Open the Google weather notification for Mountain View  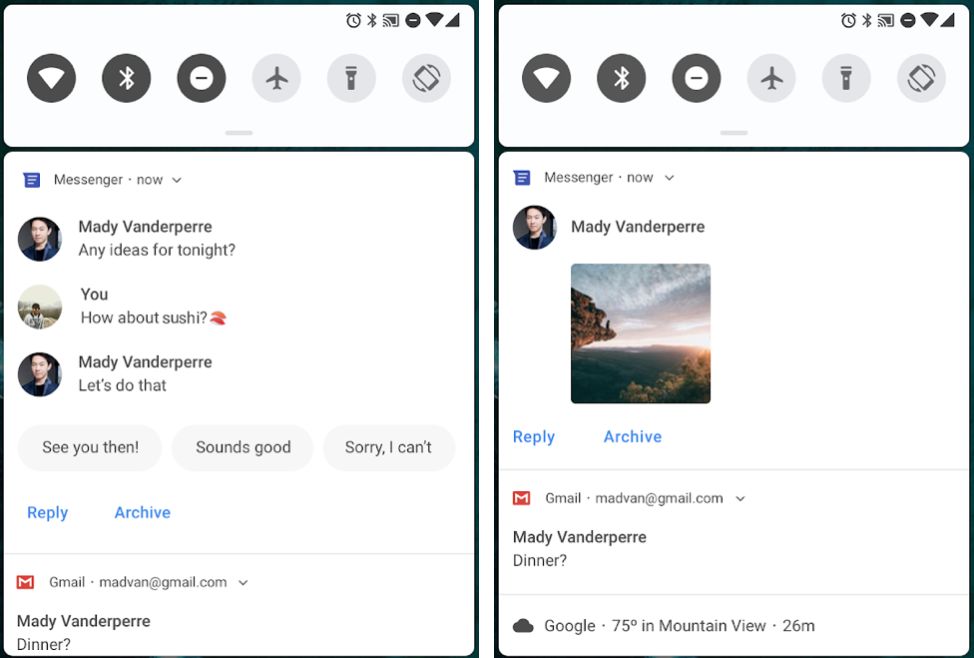pos(734,626)
